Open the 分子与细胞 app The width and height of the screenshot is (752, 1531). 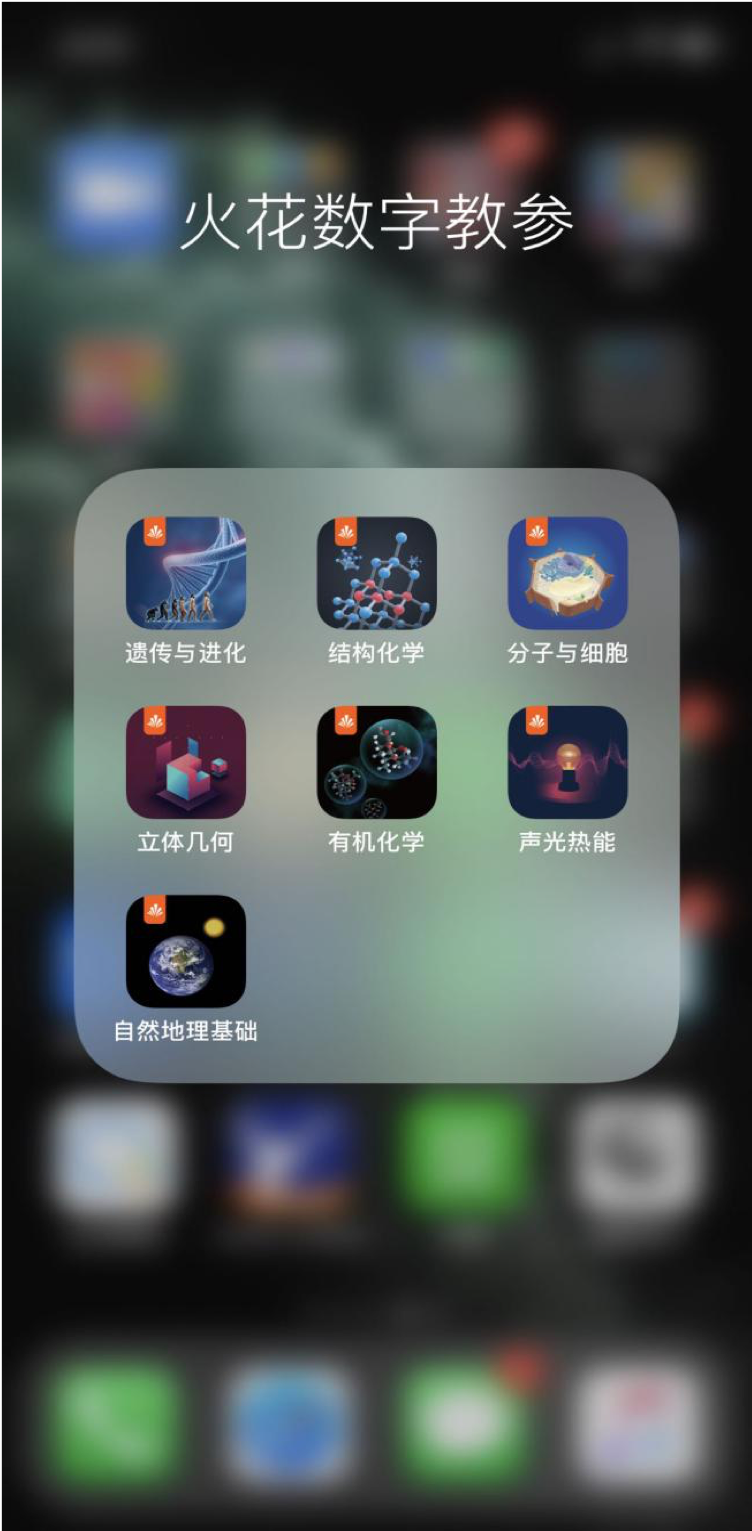pos(567,573)
